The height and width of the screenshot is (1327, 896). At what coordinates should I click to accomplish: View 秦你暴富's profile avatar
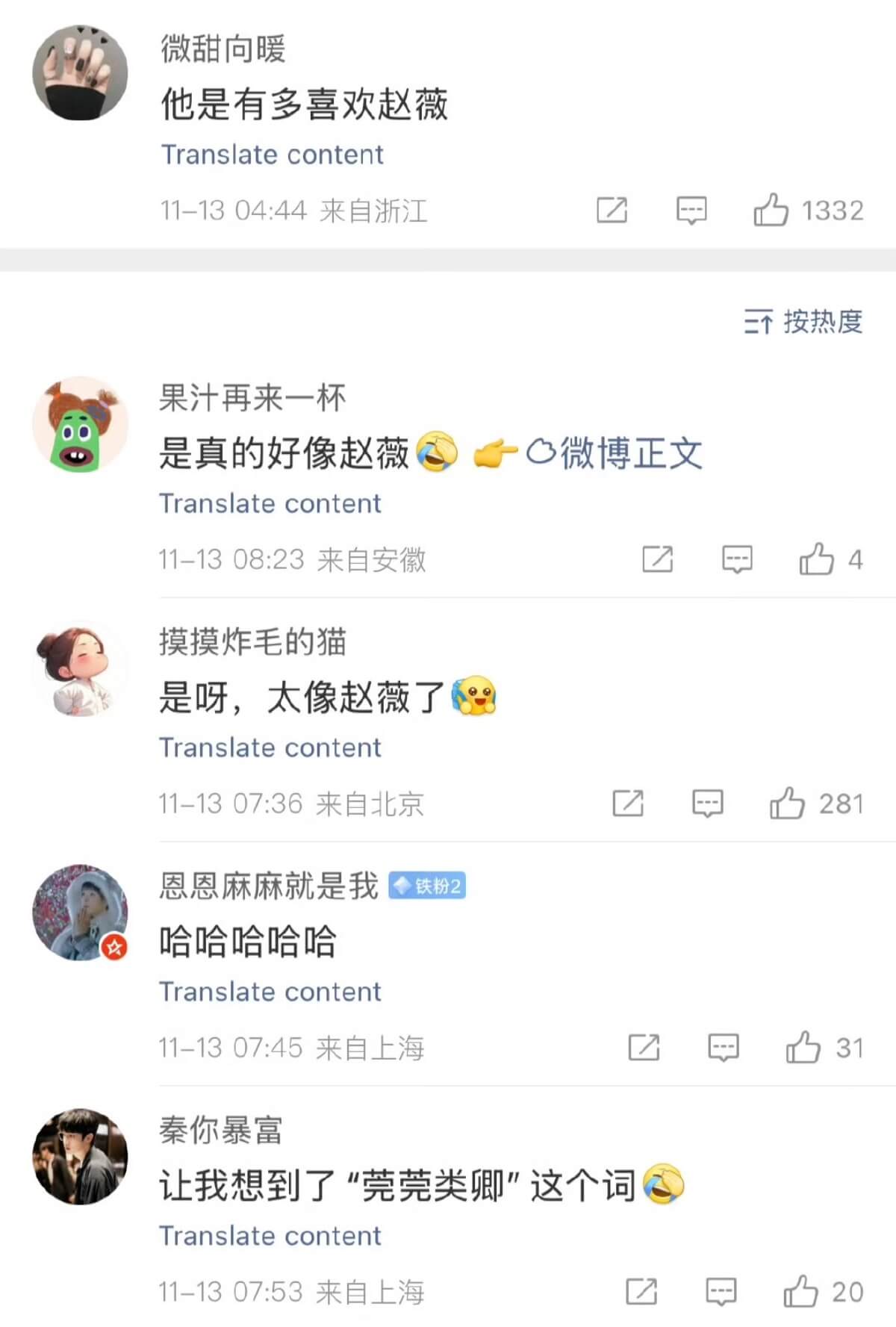coord(81,1156)
